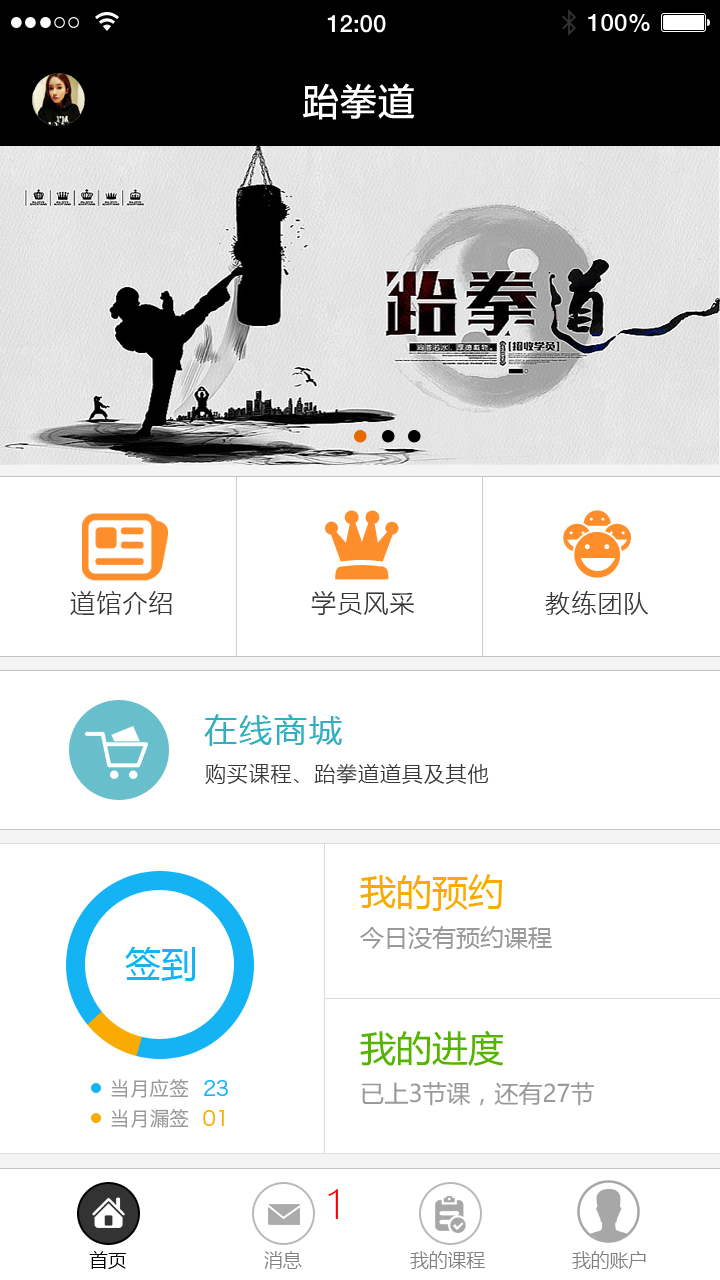Switch to 消息 messages tab
This screenshot has width=720, height=1280.
(x=283, y=1225)
